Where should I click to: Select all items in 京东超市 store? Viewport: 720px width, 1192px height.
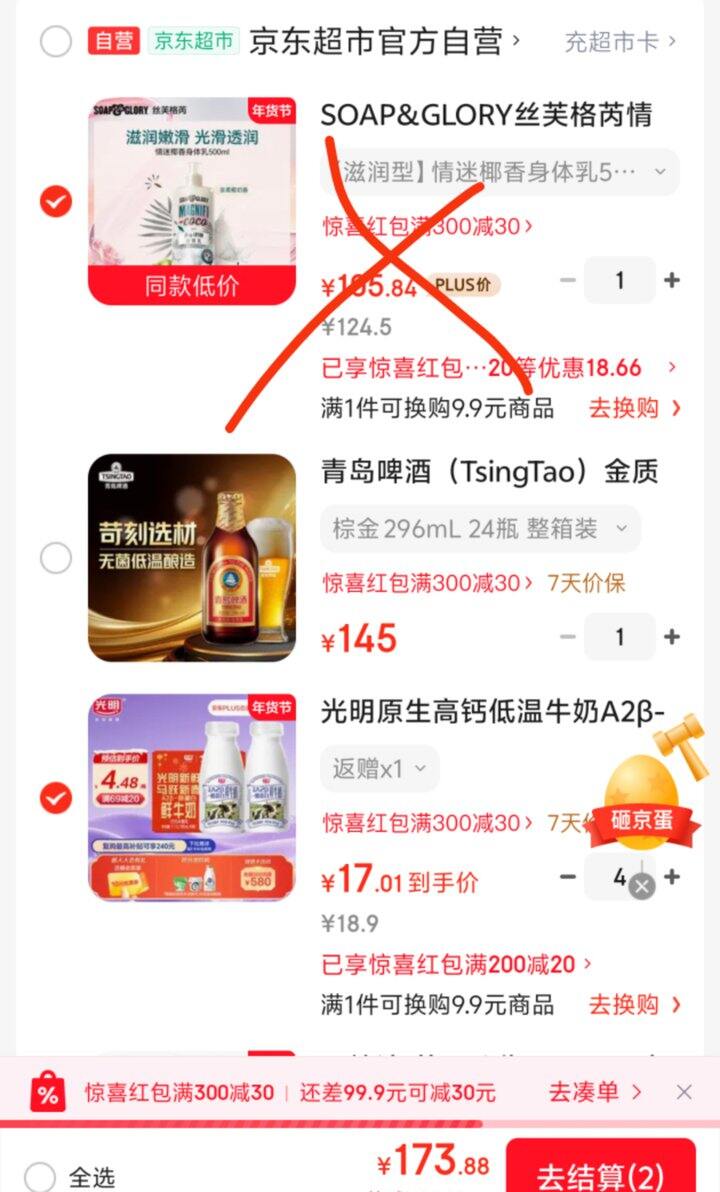[x=56, y=42]
